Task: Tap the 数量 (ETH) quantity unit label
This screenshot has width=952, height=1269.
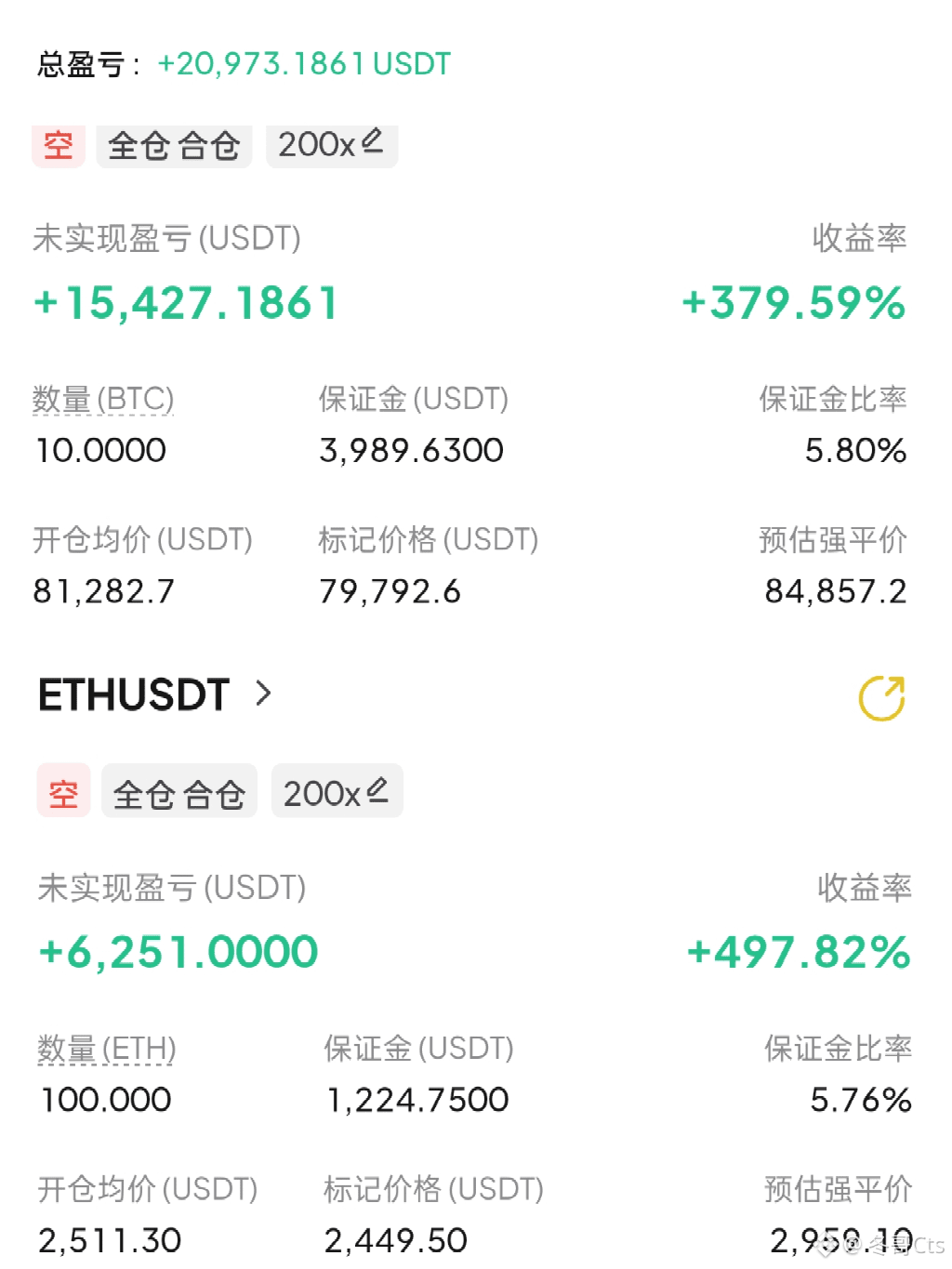Action: (107, 1049)
